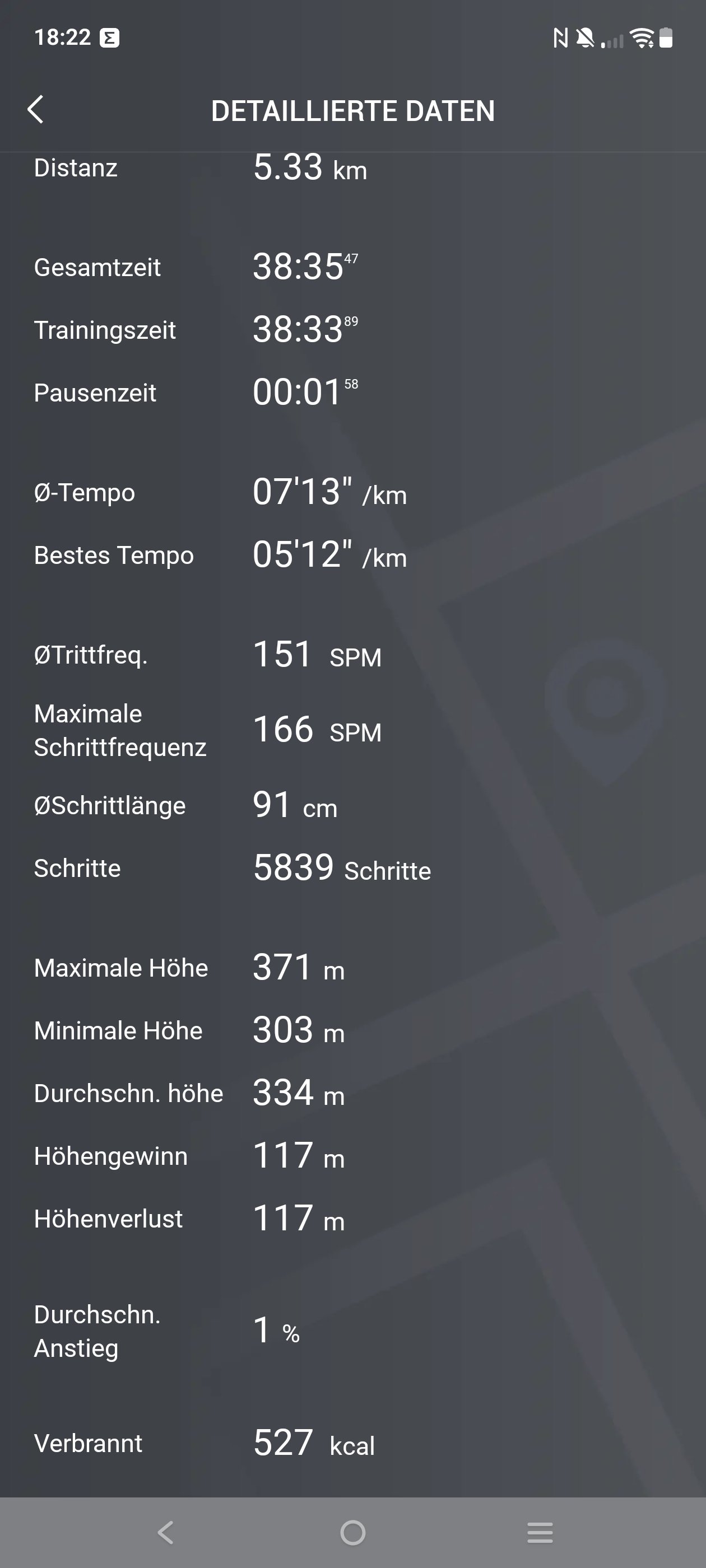706x1568 pixels.
Task: Go back from Detaillierte Daten screen
Action: point(36,110)
